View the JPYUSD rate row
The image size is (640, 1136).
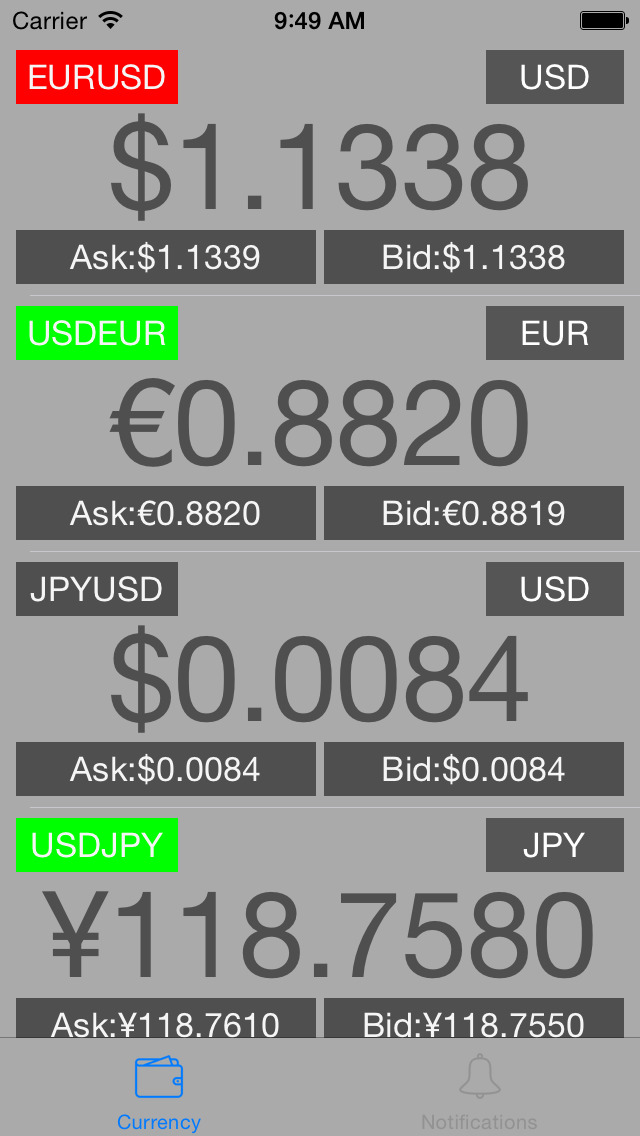(320, 680)
